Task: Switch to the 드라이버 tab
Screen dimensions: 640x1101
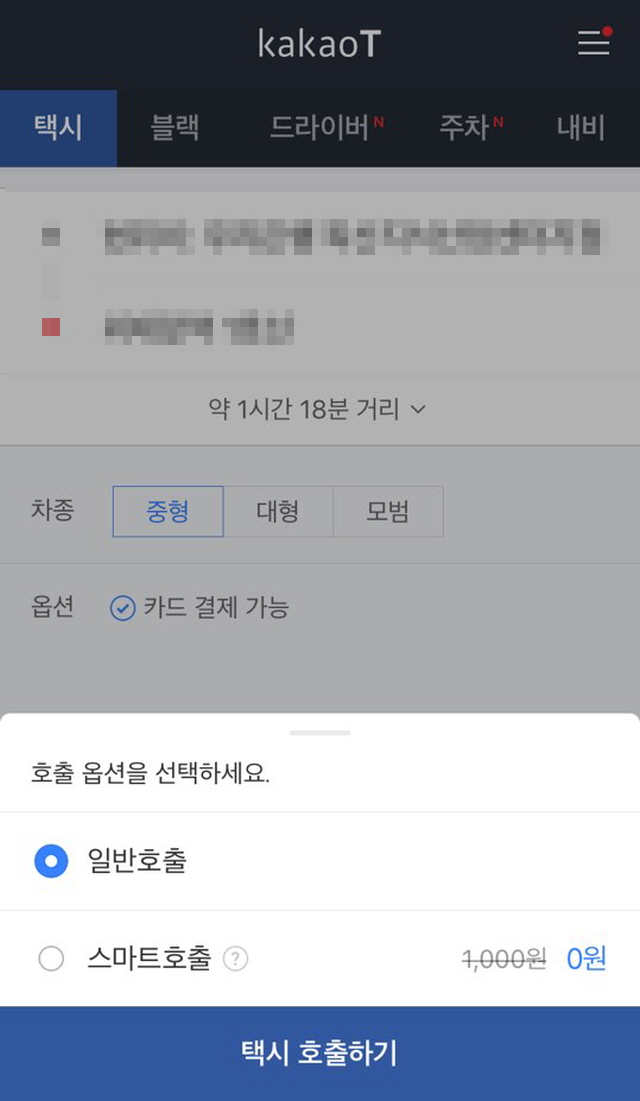Action: tap(327, 128)
